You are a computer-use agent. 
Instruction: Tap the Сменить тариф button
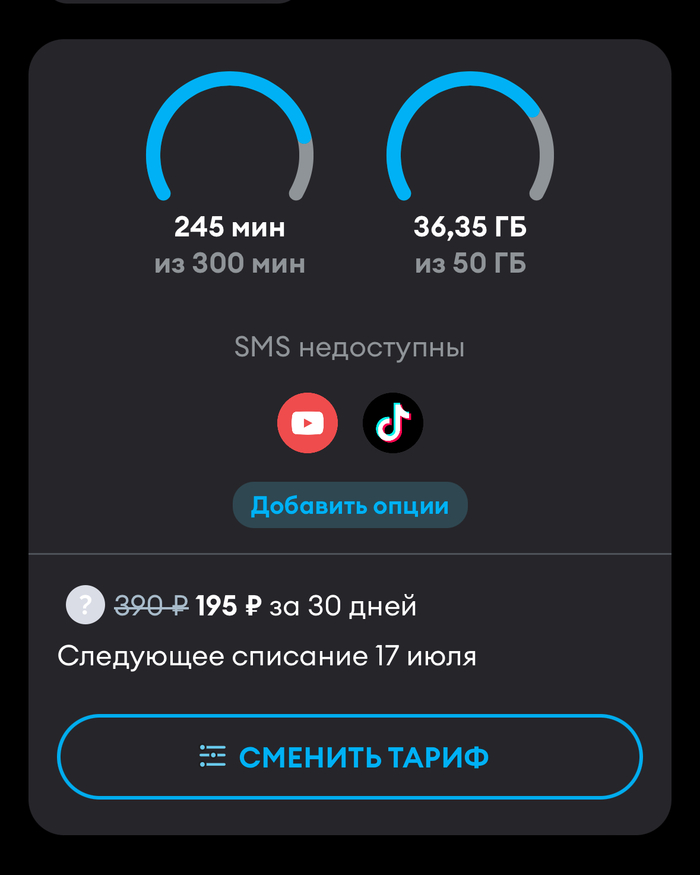[x=349, y=757]
